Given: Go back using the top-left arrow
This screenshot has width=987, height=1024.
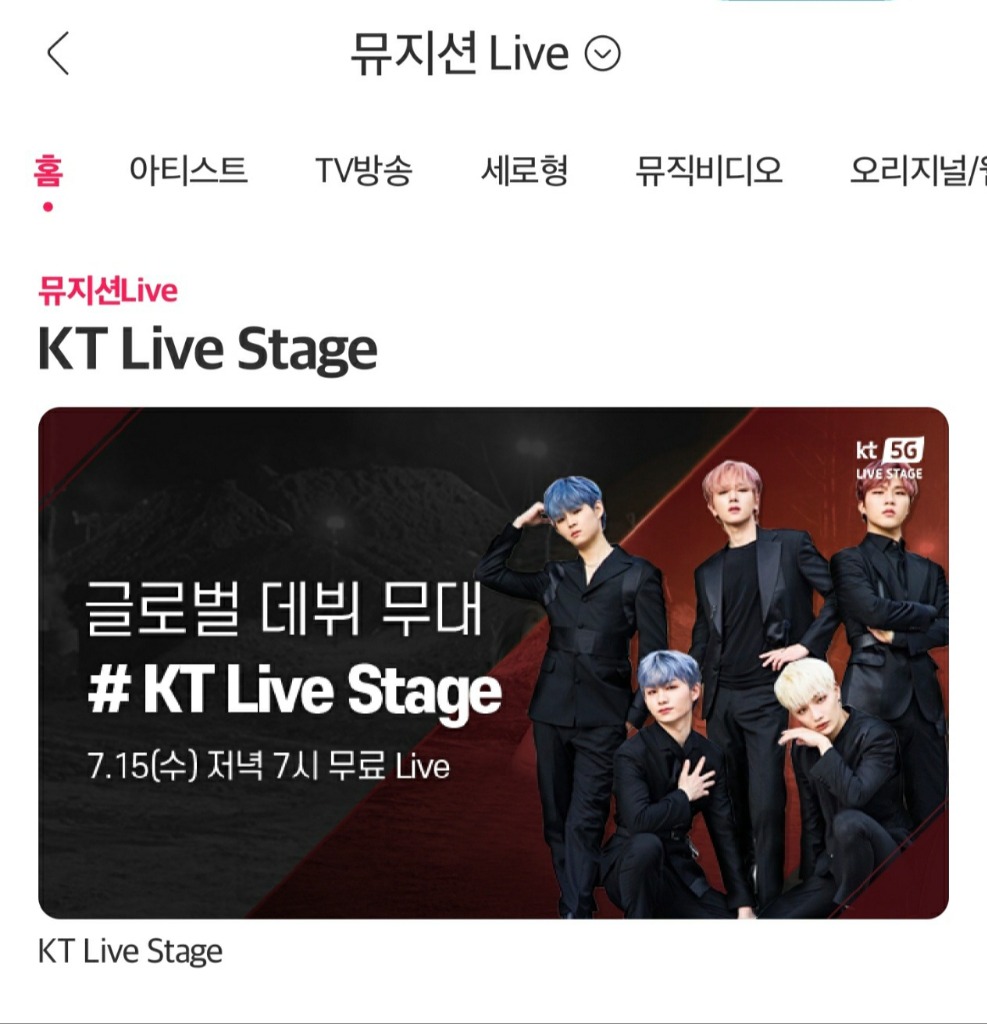Looking at the screenshot, I should (x=58, y=54).
